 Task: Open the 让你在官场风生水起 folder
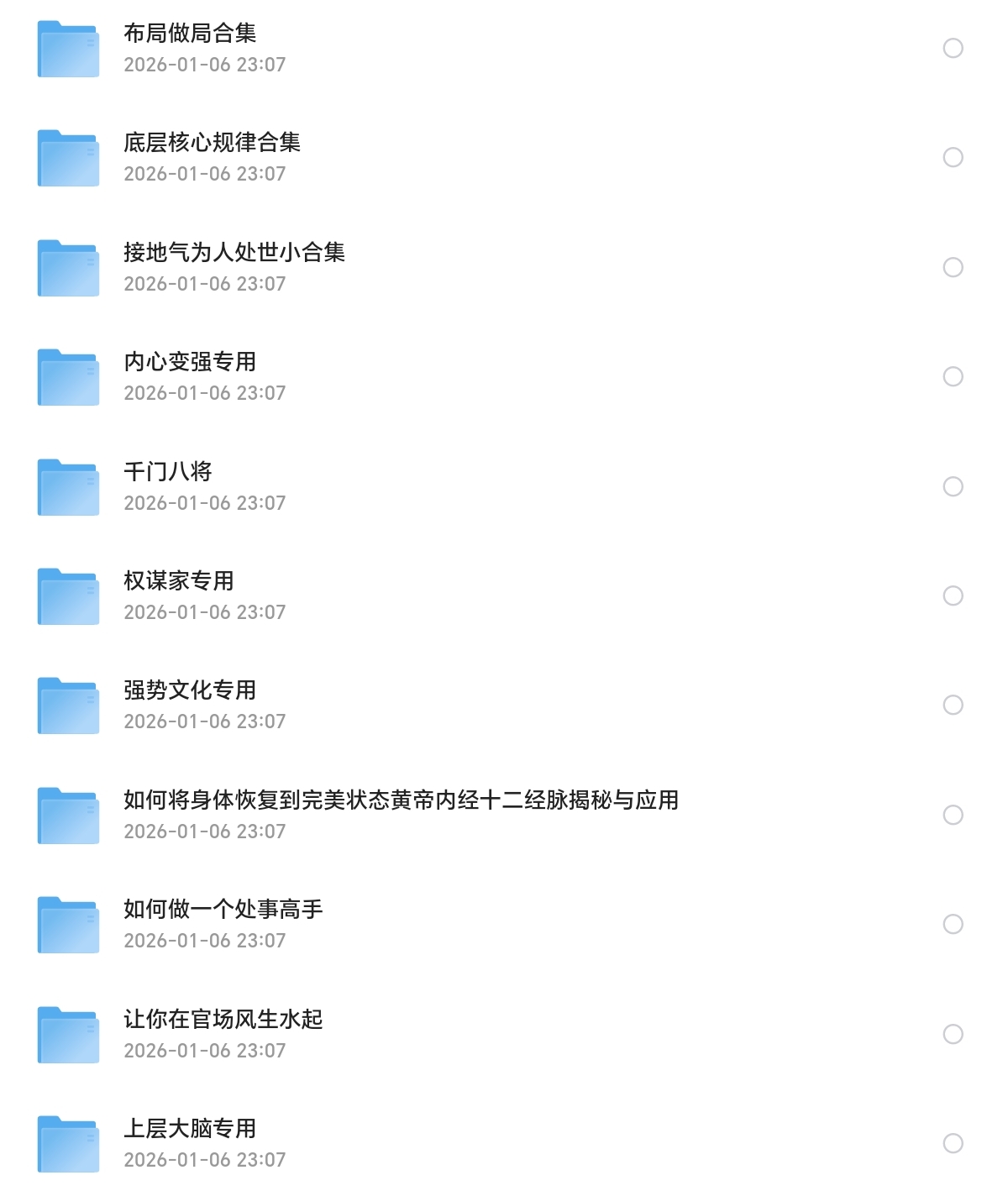[x=223, y=1020]
